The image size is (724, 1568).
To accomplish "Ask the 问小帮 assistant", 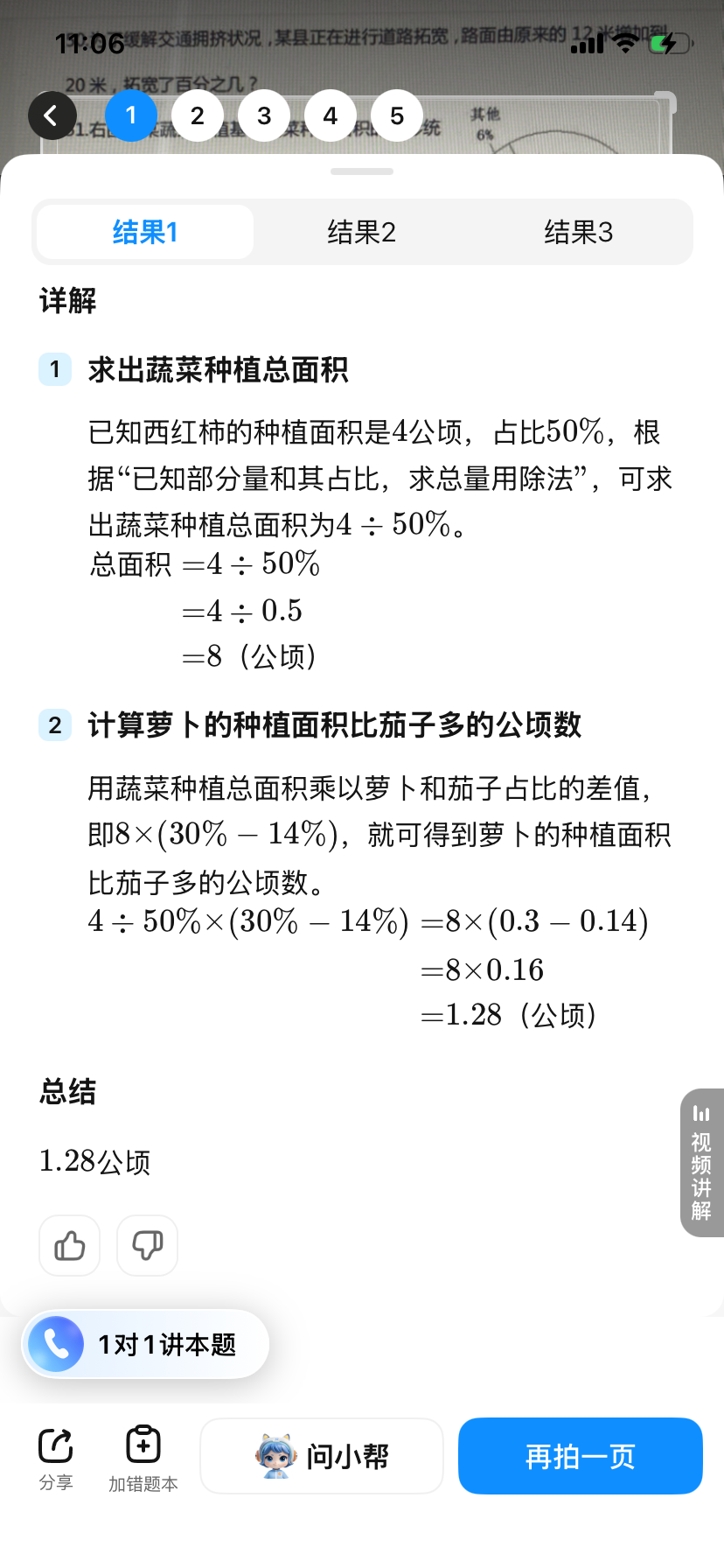I will (322, 1456).
